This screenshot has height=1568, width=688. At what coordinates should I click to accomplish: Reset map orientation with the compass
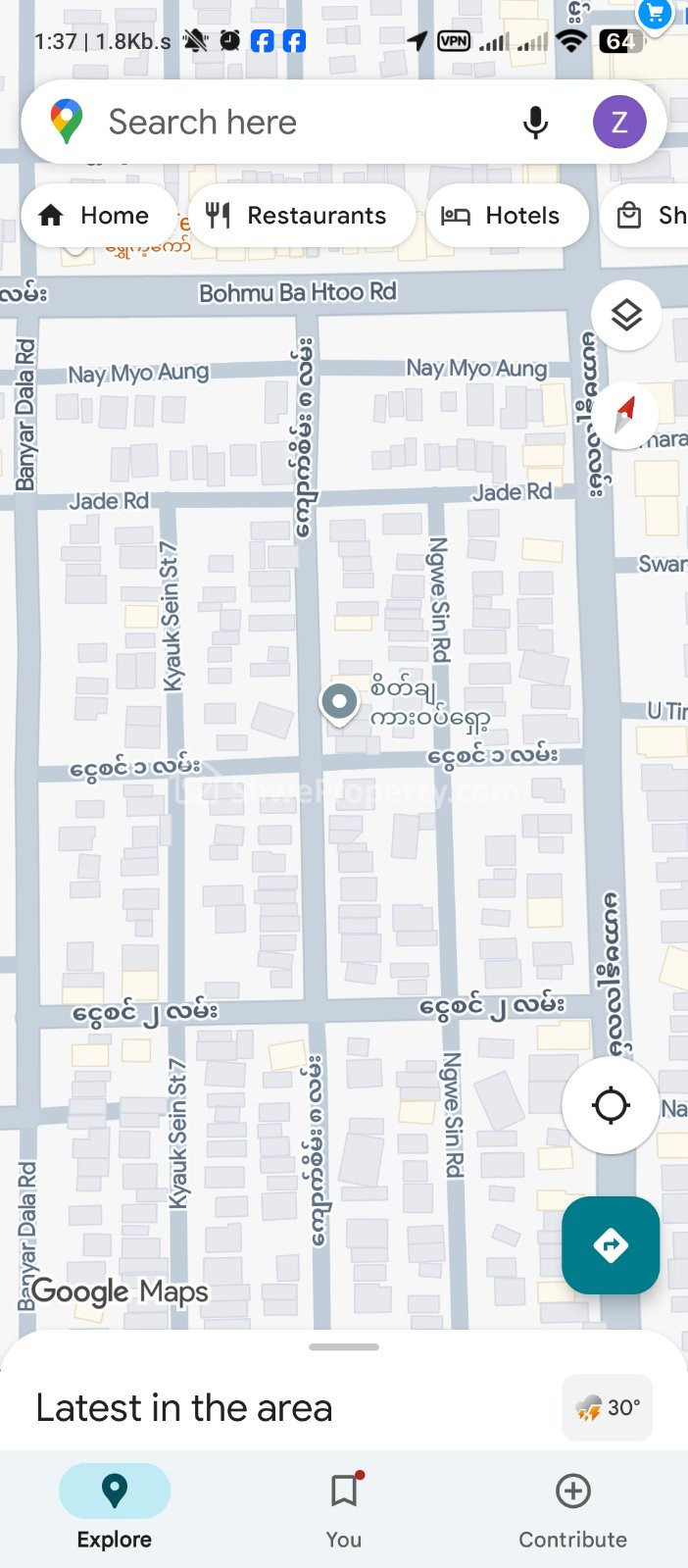625,414
